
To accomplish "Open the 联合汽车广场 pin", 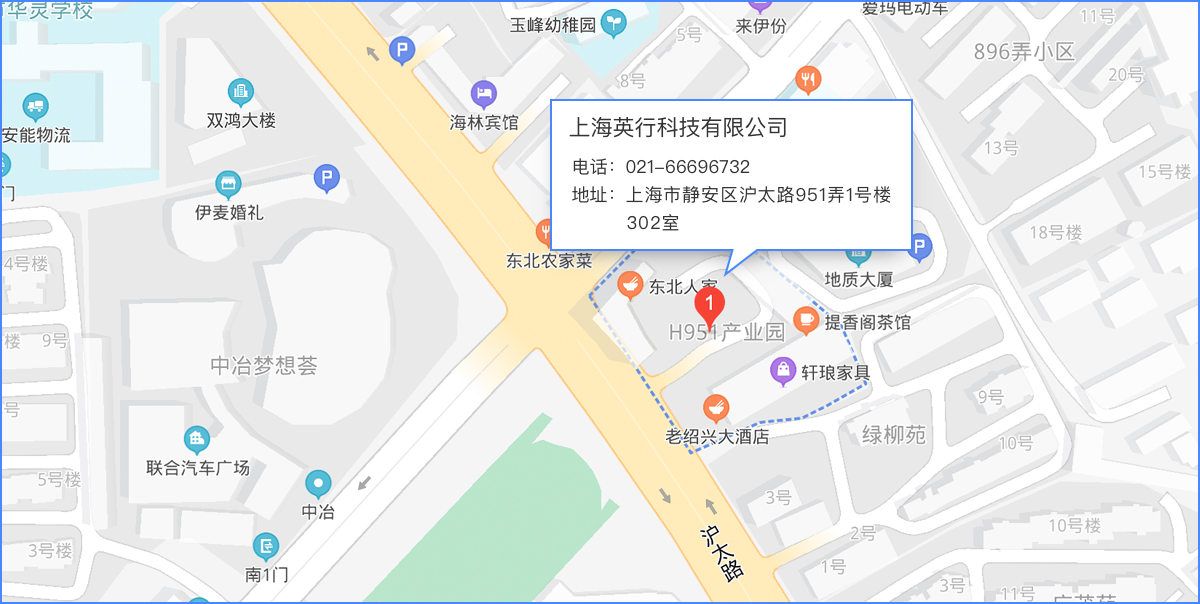I will tap(197, 439).
